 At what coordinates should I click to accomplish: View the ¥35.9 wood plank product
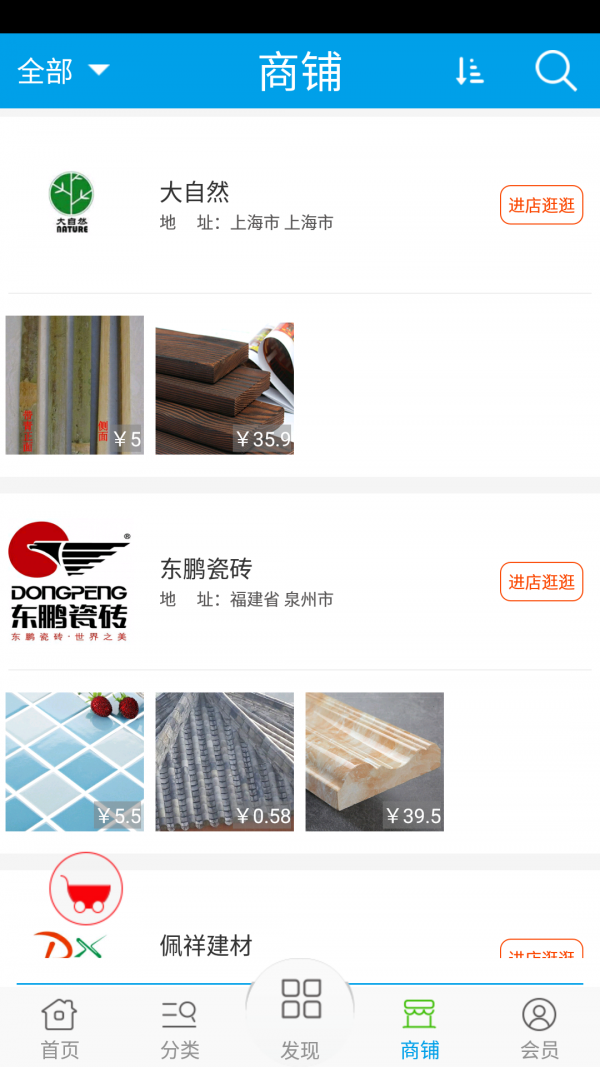[224, 385]
